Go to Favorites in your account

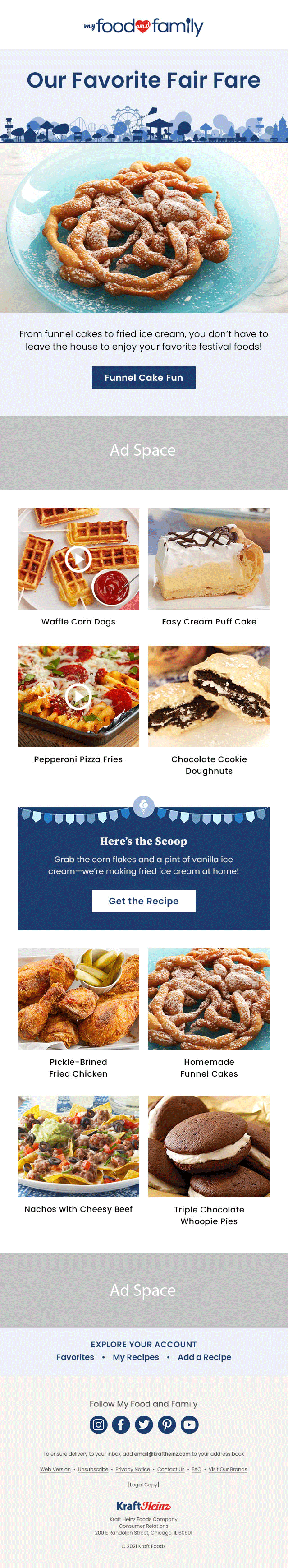pos(75,1357)
